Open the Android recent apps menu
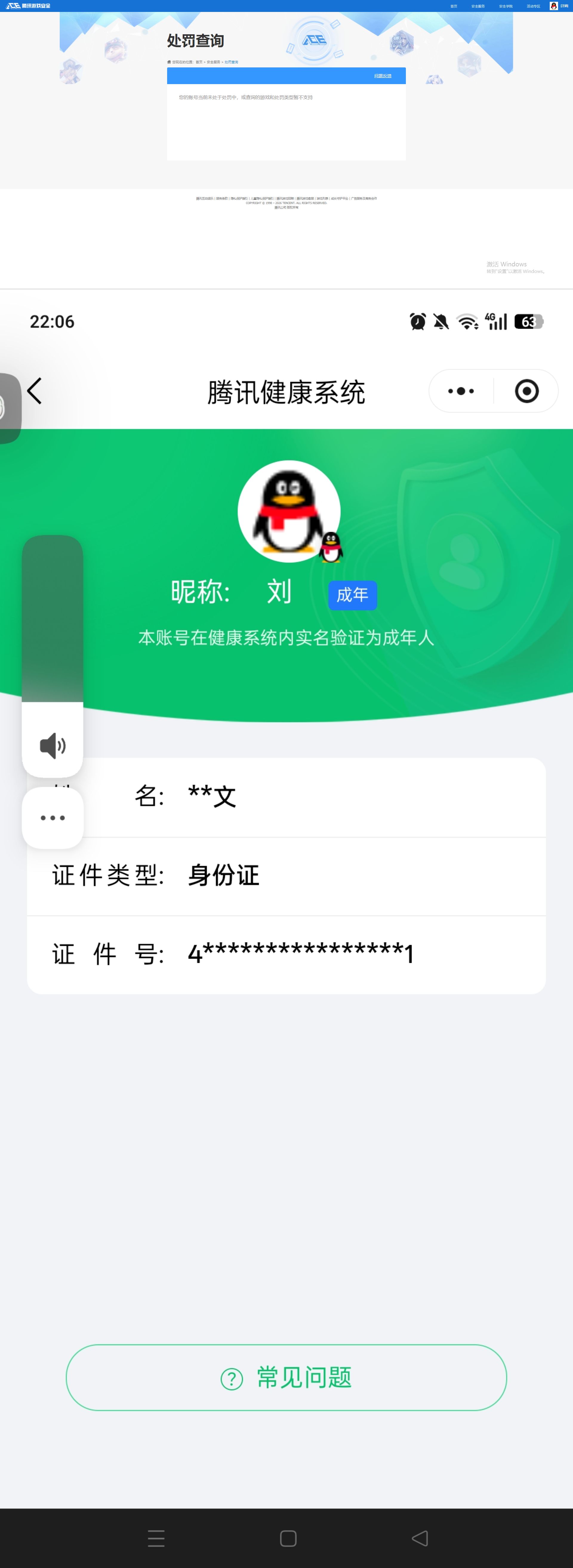The image size is (573, 1568). (x=156, y=1538)
